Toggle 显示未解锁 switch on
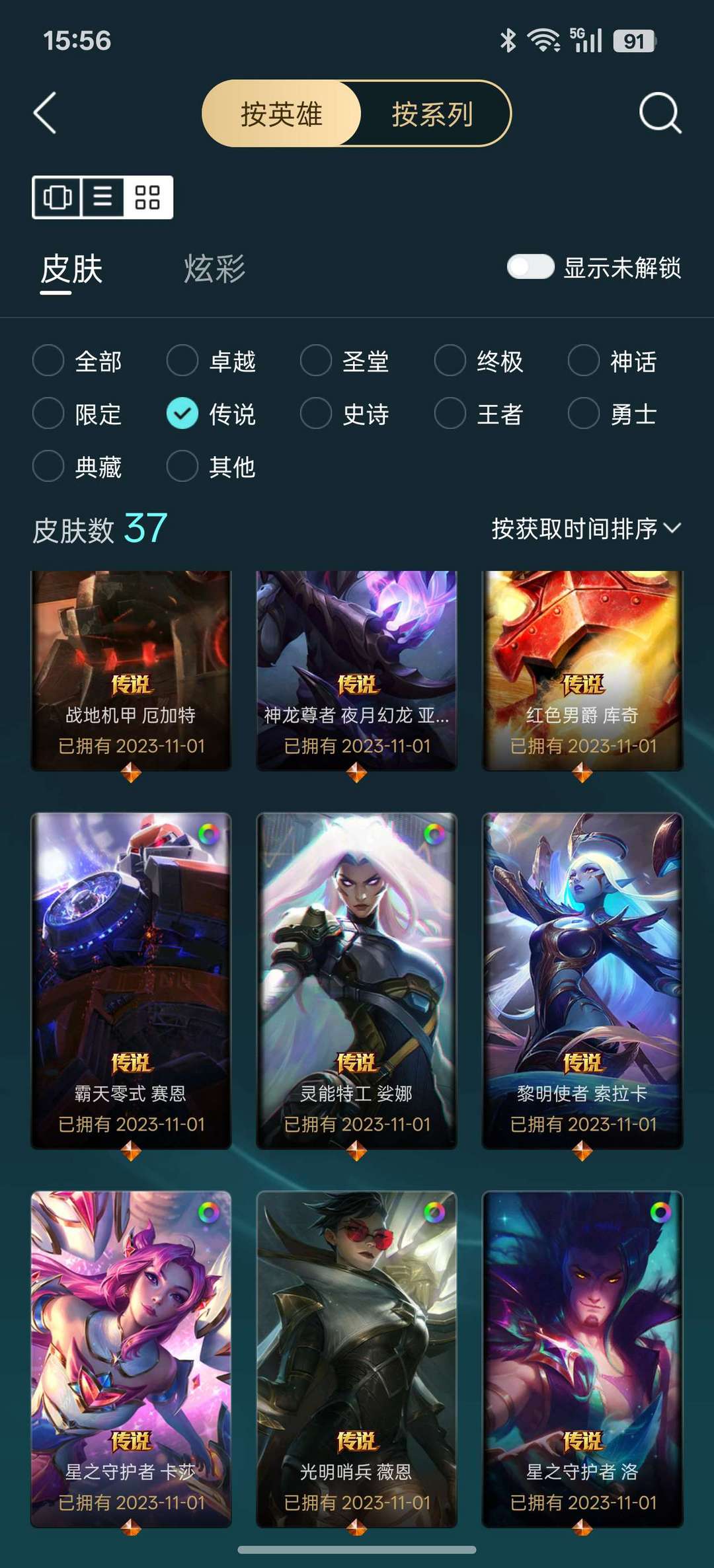The width and height of the screenshot is (714, 1568). click(530, 267)
